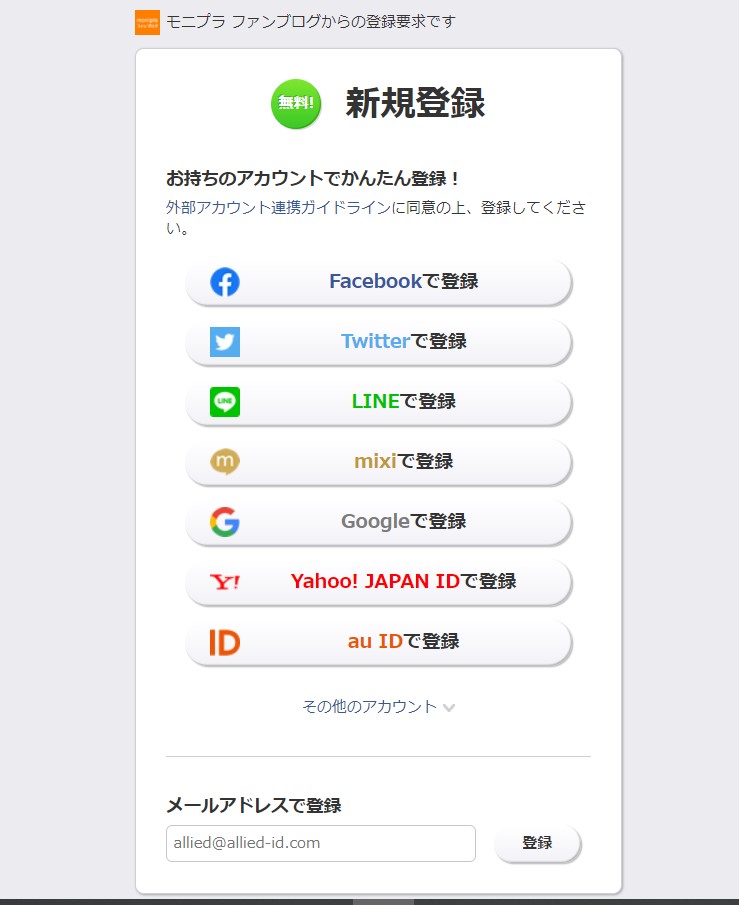Screen dimensions: 739x905
Task: Register with Google account
Action: (x=378, y=522)
